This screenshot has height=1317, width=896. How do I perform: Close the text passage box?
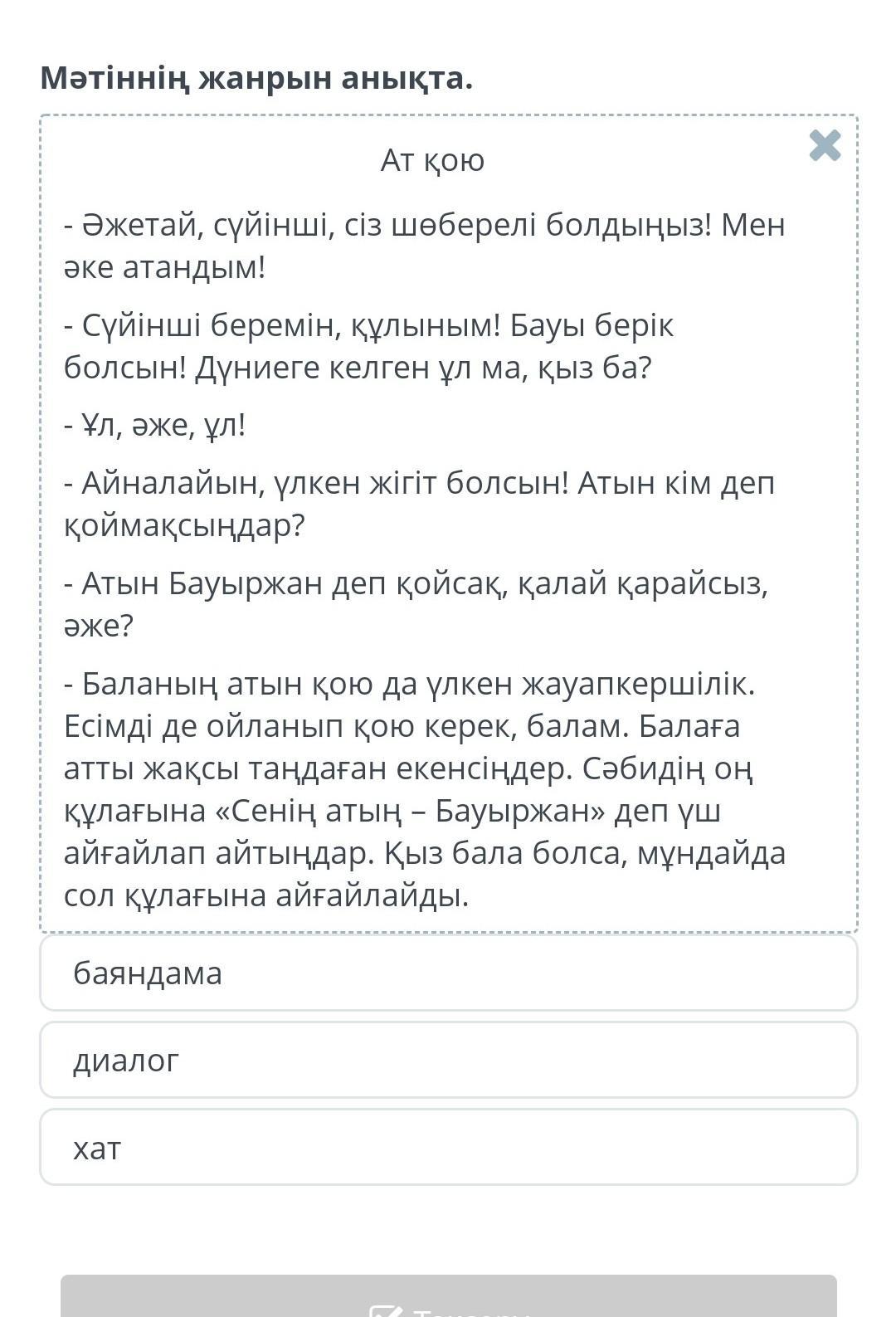coord(825,145)
